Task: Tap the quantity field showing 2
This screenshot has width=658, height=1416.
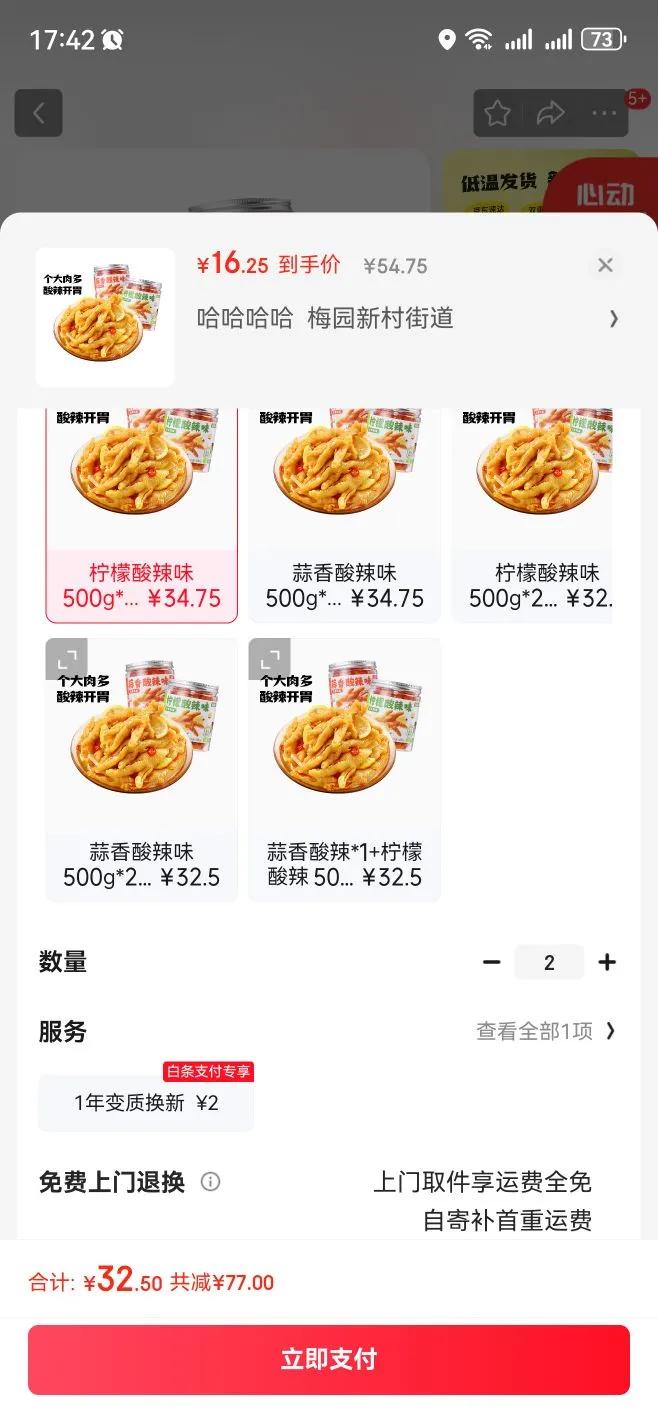Action: 549,962
